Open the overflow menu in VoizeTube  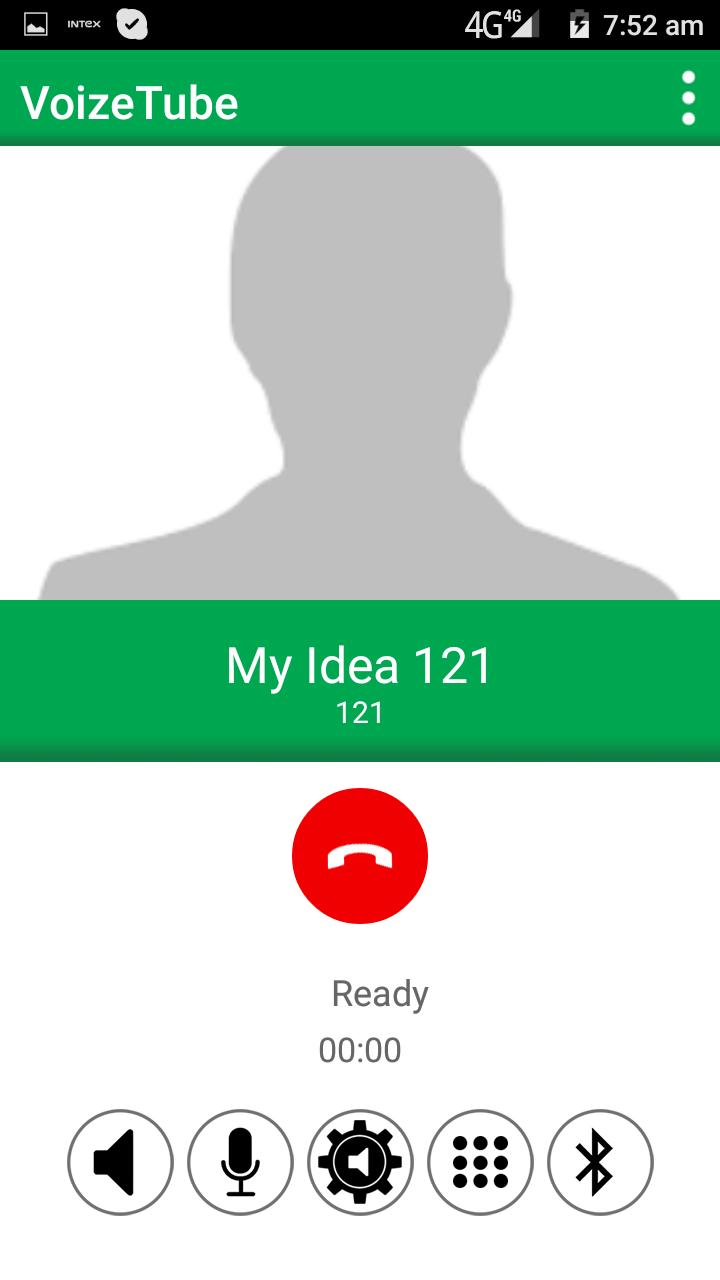pyautogui.click(x=688, y=98)
